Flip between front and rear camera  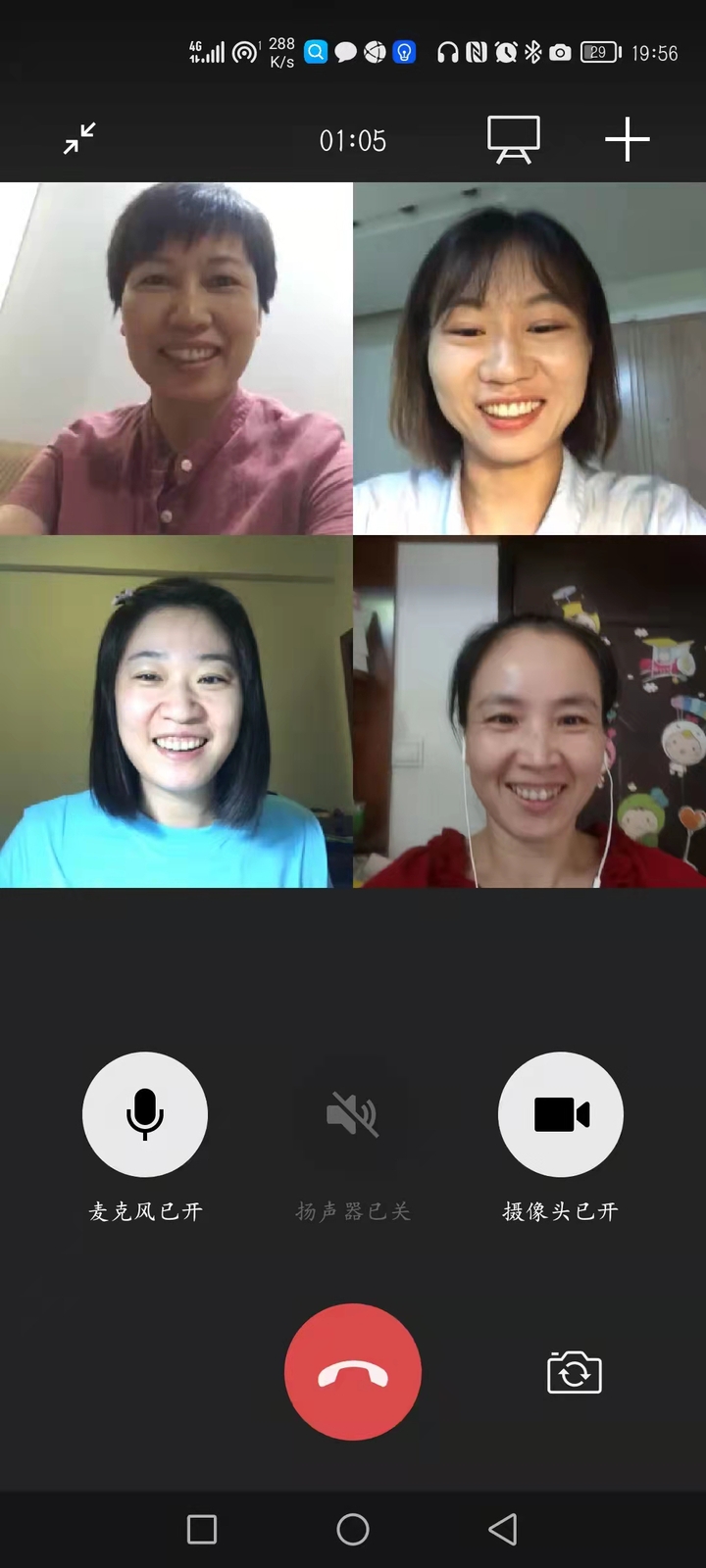pyautogui.click(x=574, y=1372)
